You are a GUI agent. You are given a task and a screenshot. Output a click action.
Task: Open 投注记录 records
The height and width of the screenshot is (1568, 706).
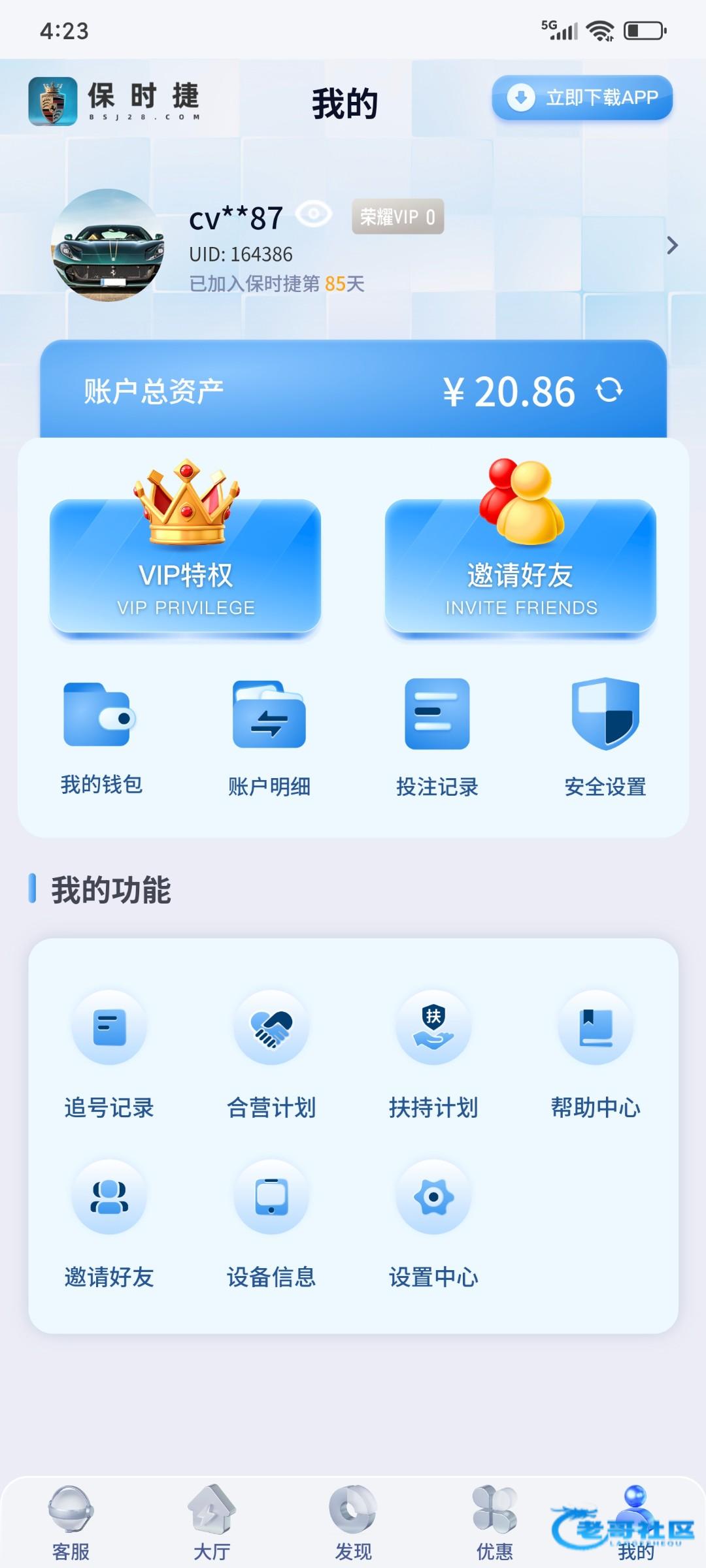tap(437, 737)
